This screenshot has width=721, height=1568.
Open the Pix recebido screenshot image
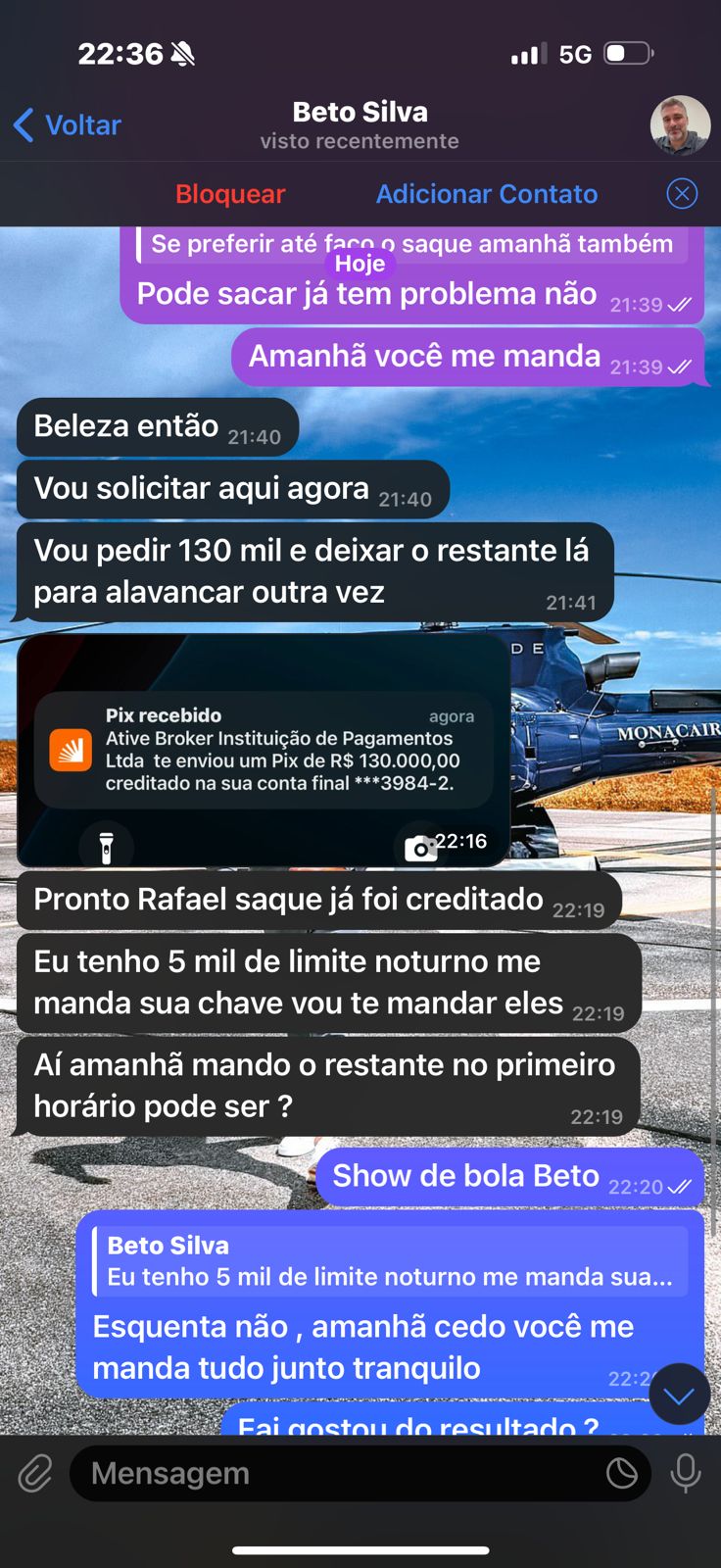click(x=263, y=751)
